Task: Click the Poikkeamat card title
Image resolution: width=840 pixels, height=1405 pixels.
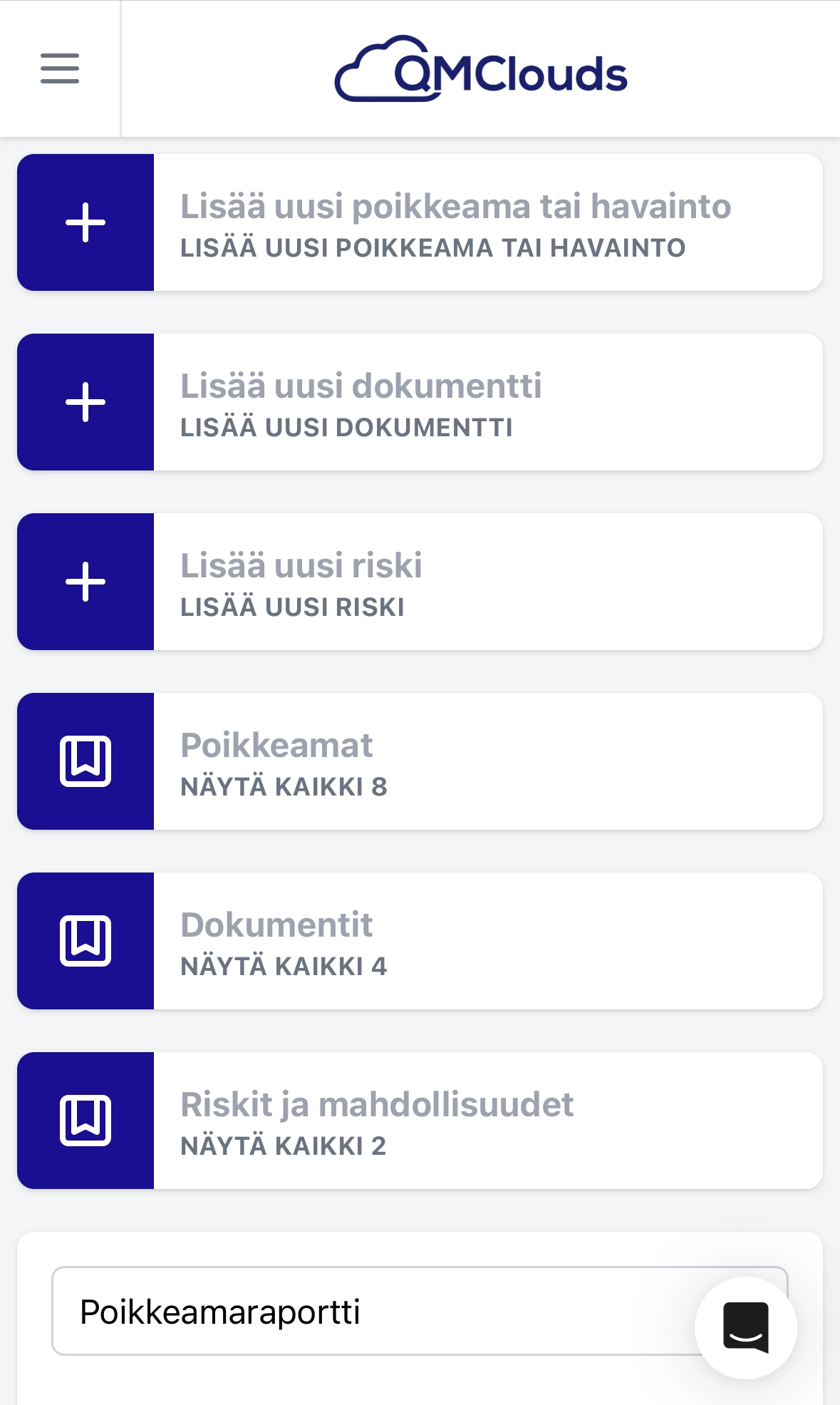Action: coord(277,744)
